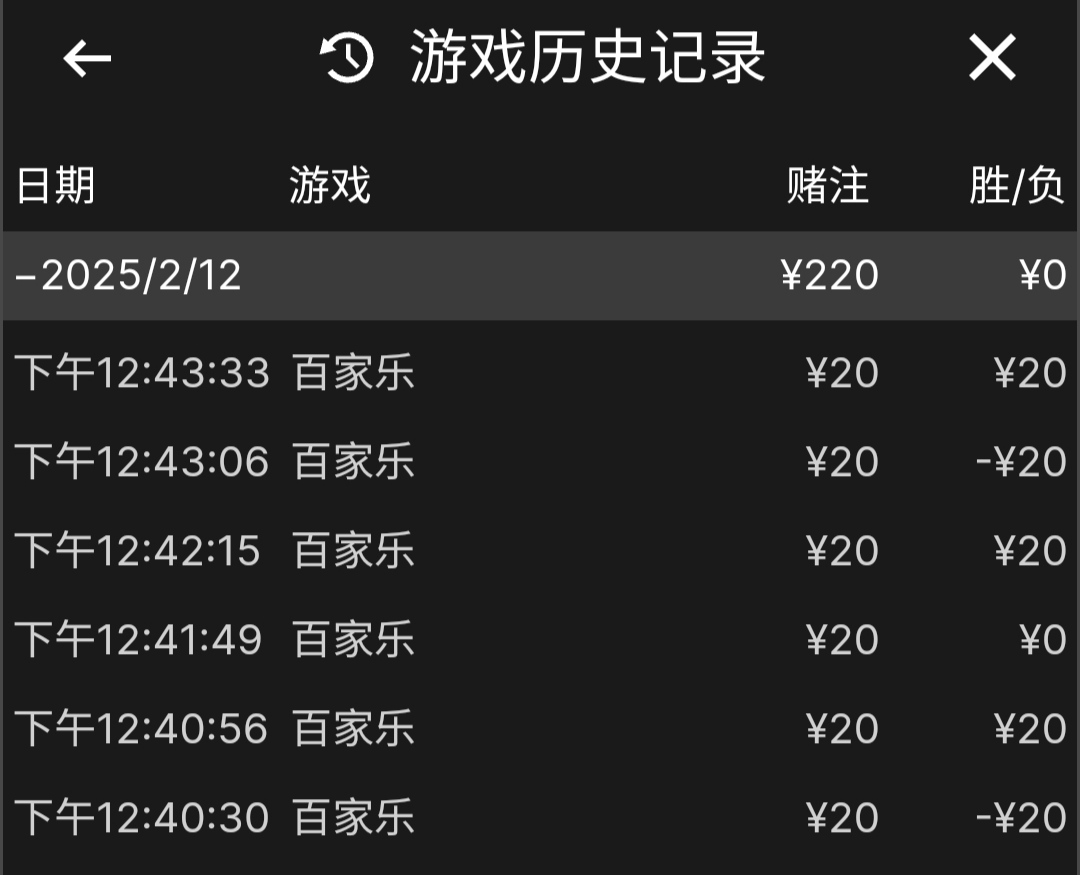
Task: Close the game history panel
Action: tap(992, 58)
